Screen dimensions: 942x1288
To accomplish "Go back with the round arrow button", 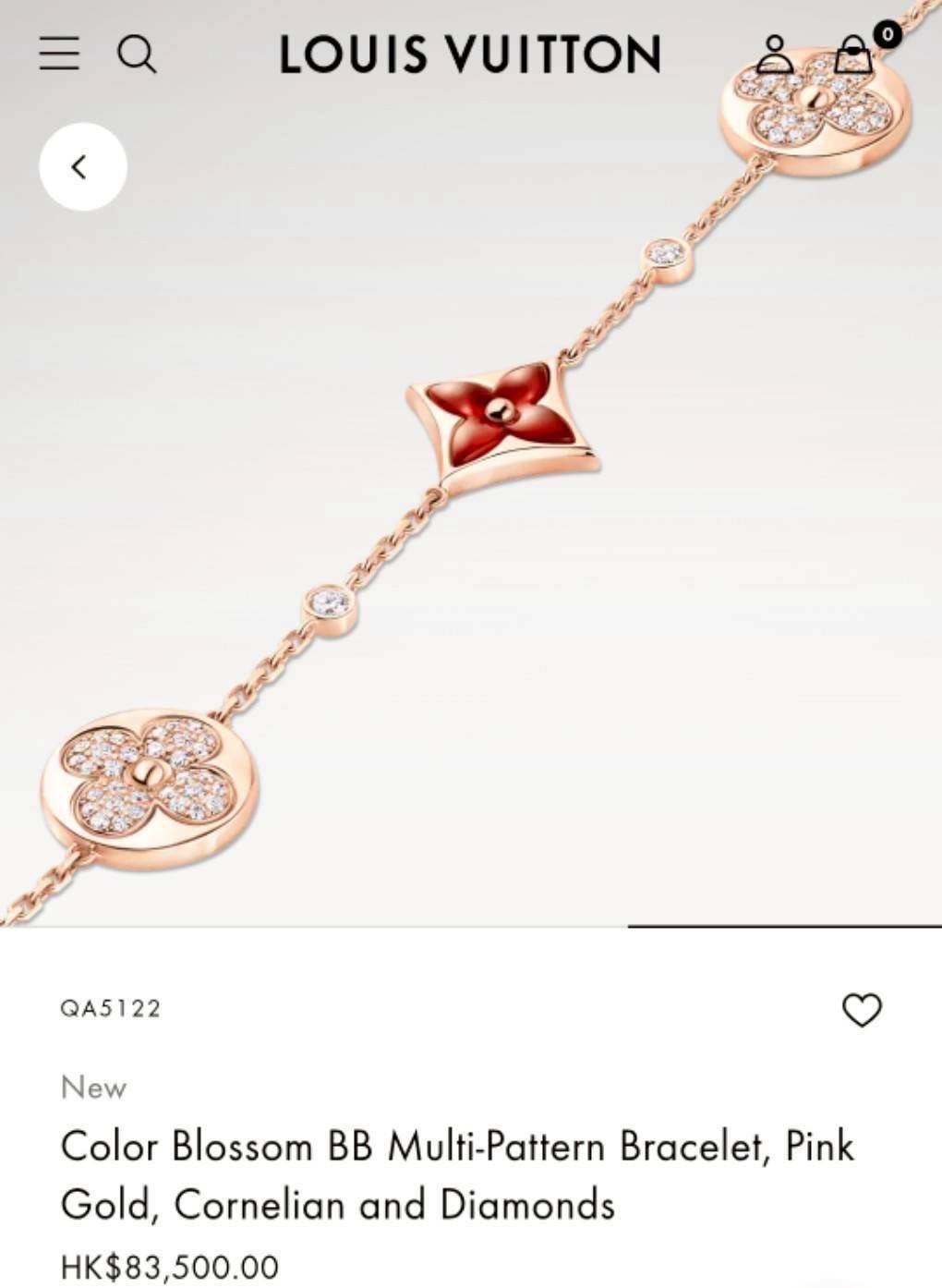I will [x=82, y=167].
